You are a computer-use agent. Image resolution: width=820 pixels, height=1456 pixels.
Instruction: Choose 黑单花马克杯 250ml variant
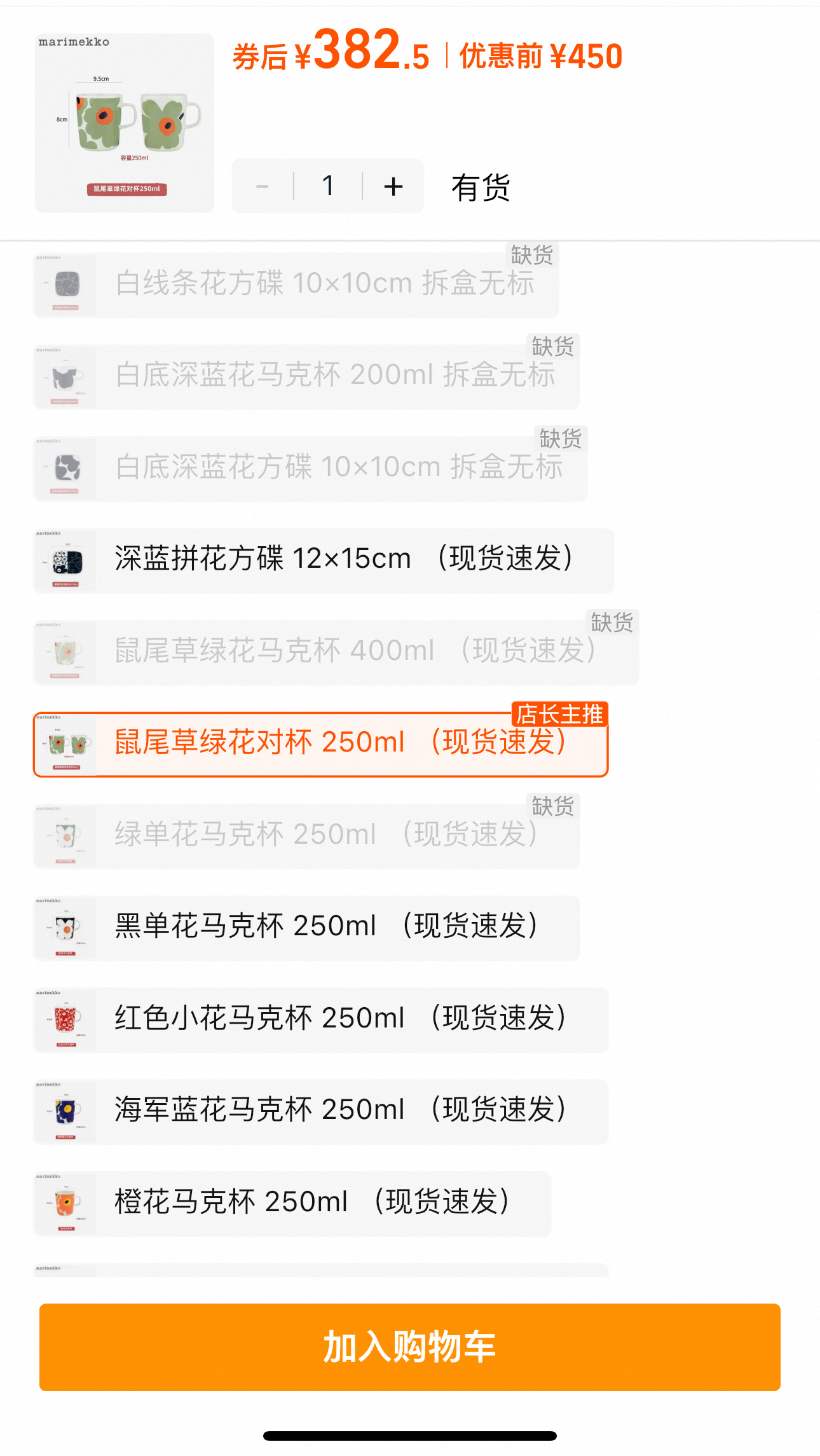pyautogui.click(x=306, y=928)
